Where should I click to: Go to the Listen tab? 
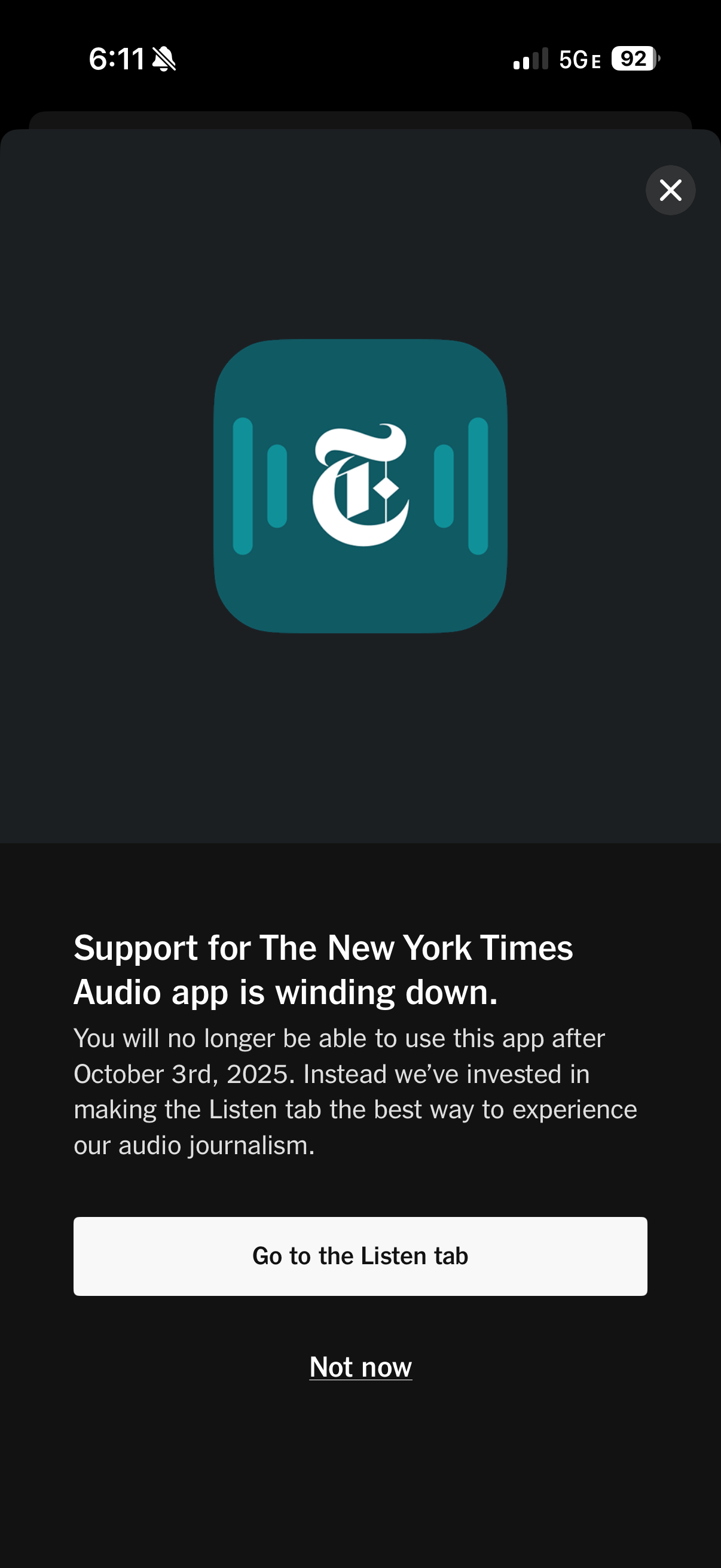click(360, 1256)
